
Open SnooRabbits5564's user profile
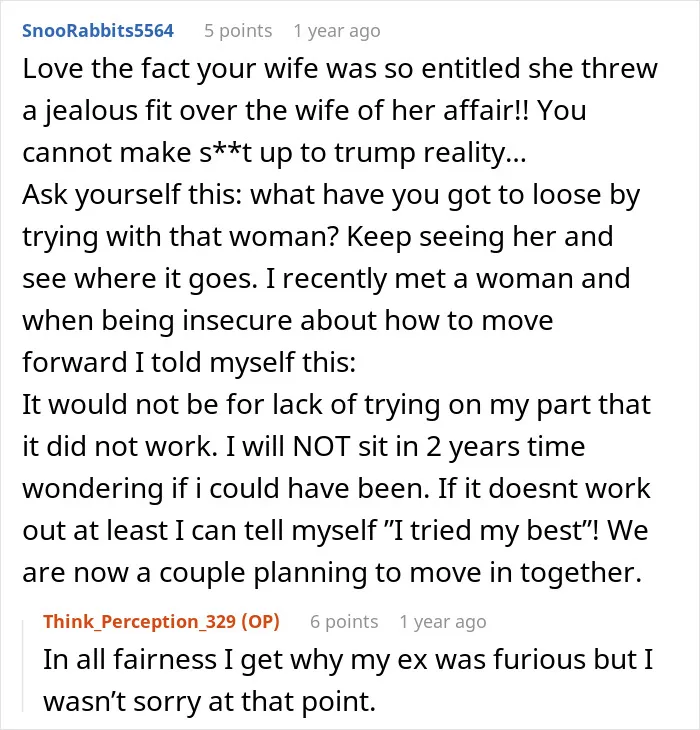coord(98,31)
